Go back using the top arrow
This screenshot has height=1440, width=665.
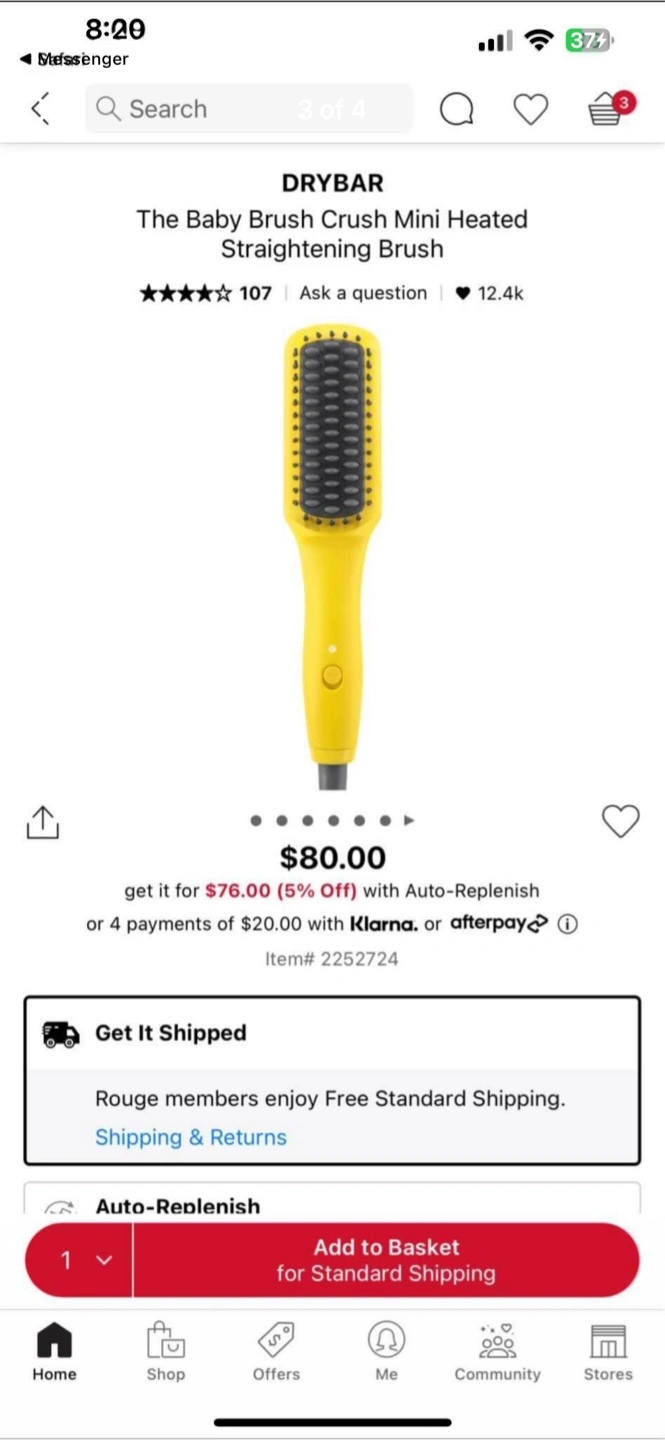(40, 109)
